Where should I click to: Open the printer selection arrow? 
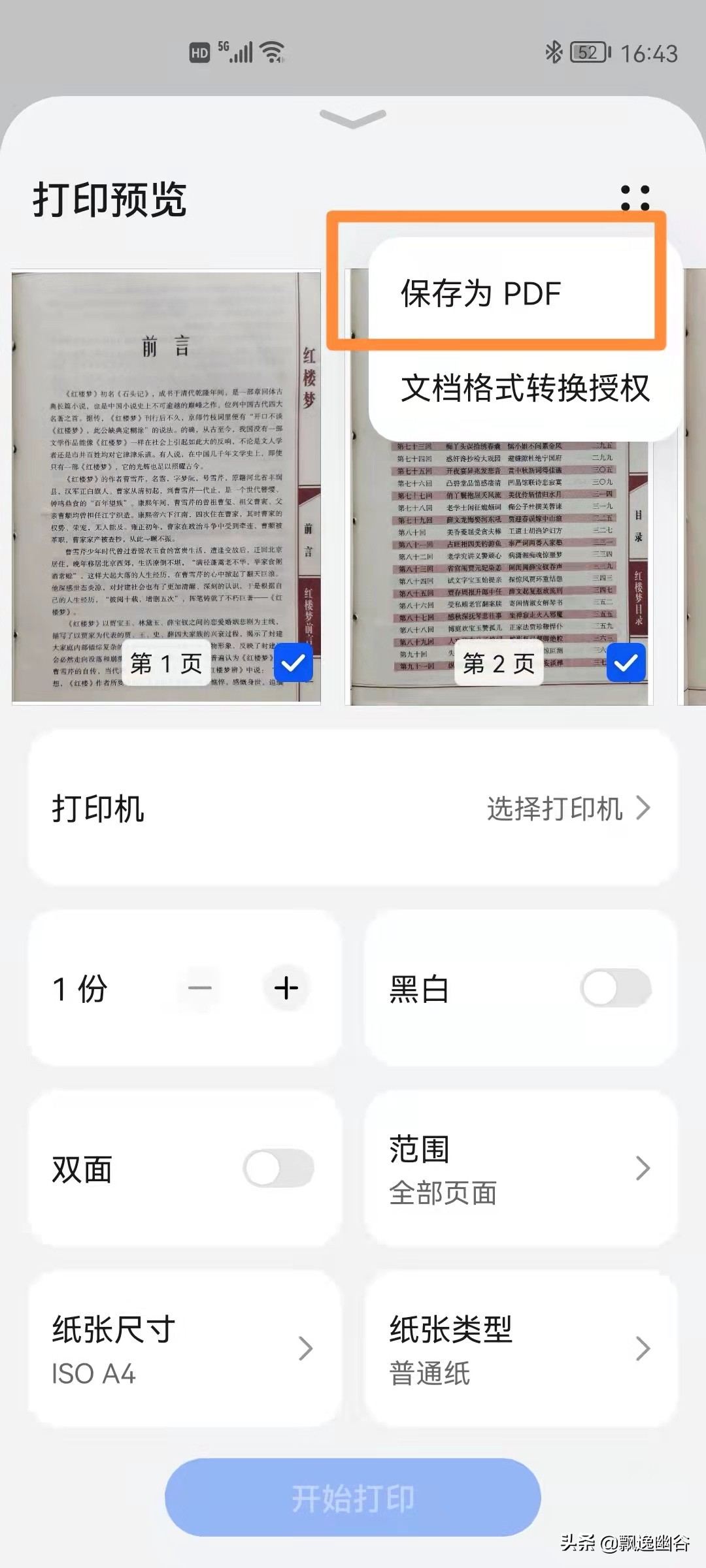(x=644, y=808)
